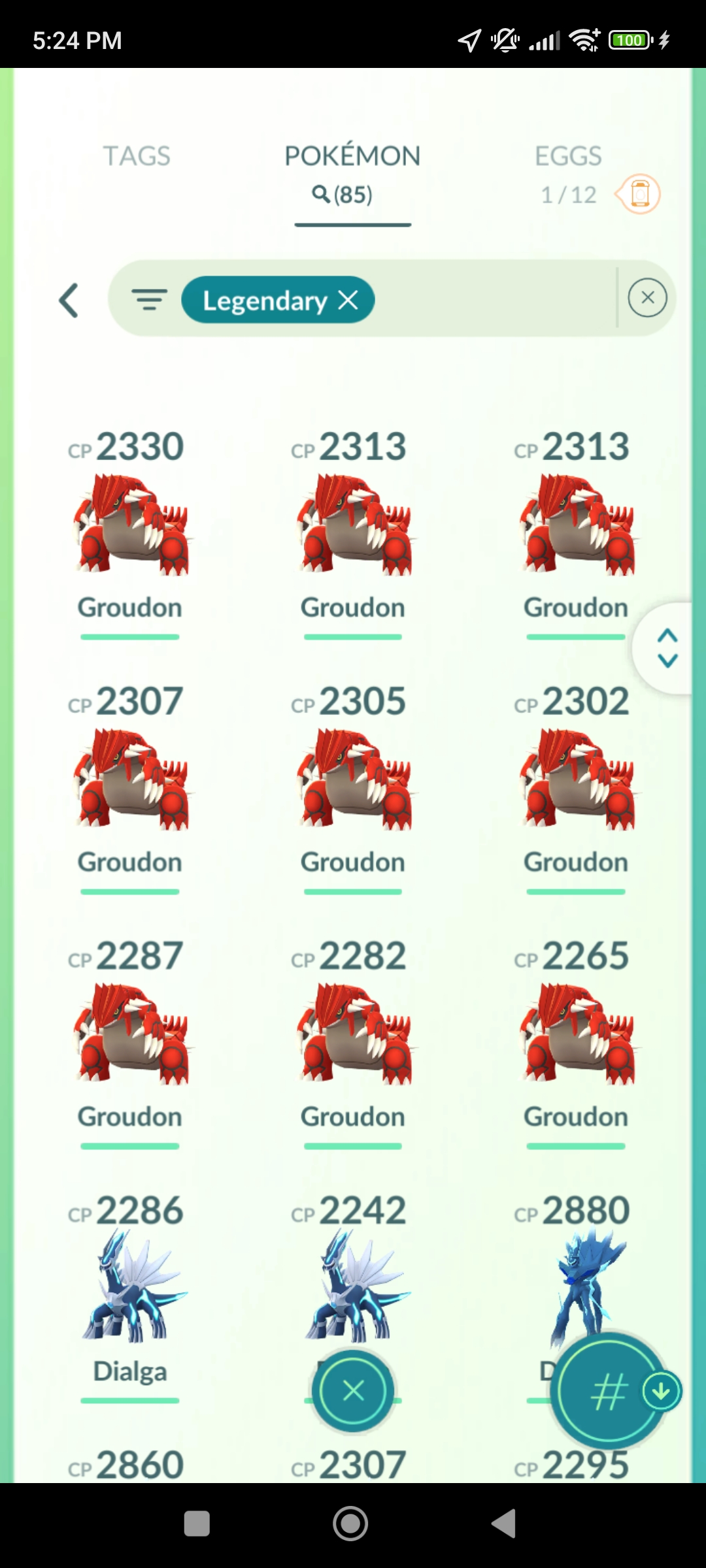Remove the Legendary filter chip
The height and width of the screenshot is (1568, 706).
(x=348, y=301)
